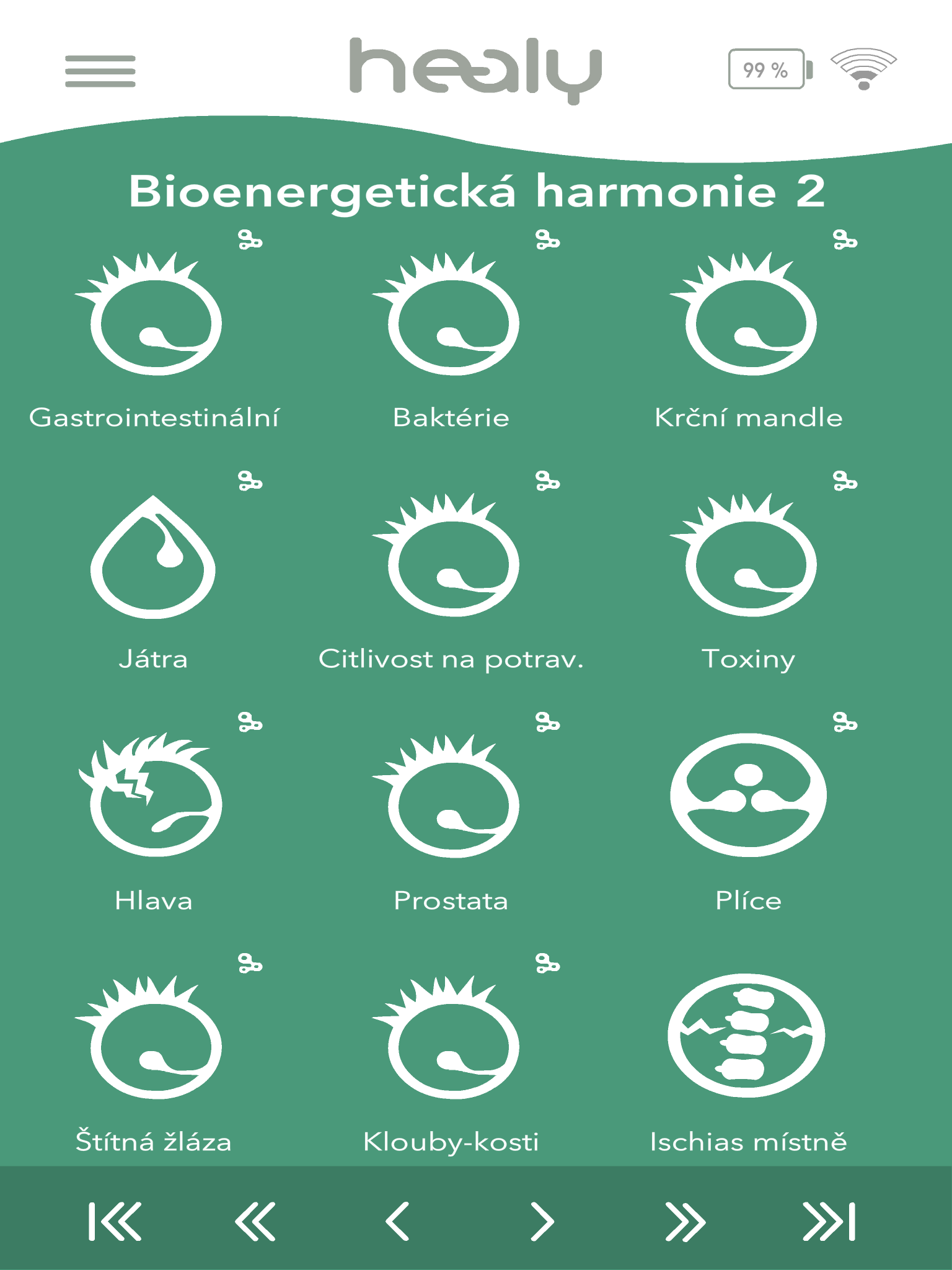Jump to the last page
Screen dimensions: 952x1270
829,1222
